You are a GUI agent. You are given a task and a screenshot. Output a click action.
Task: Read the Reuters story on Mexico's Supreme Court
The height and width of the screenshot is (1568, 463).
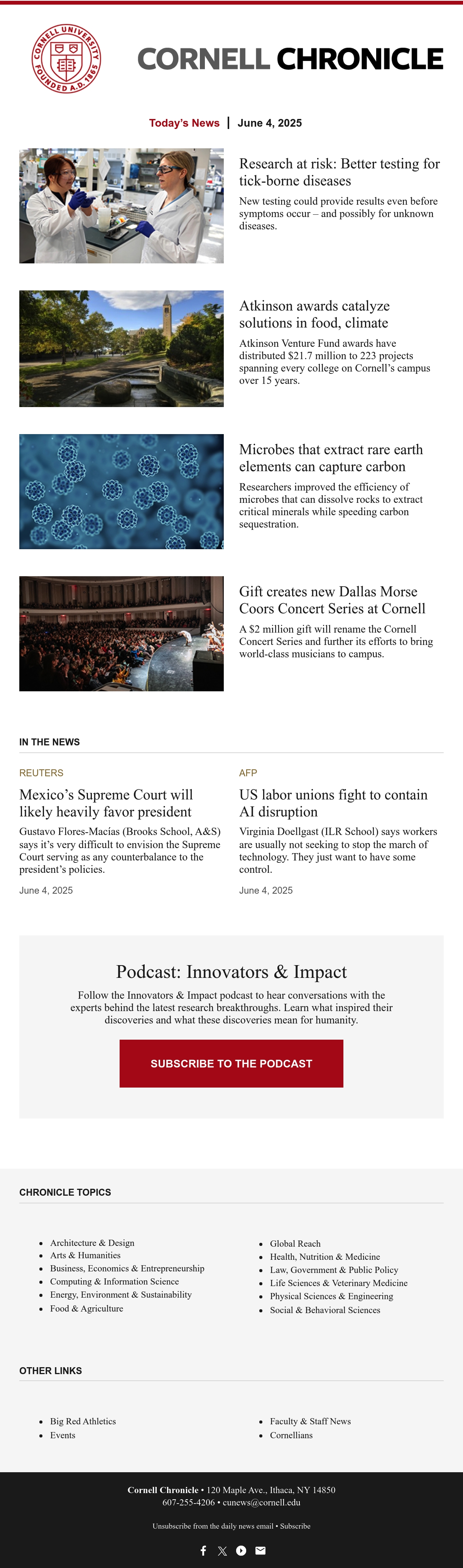106,803
